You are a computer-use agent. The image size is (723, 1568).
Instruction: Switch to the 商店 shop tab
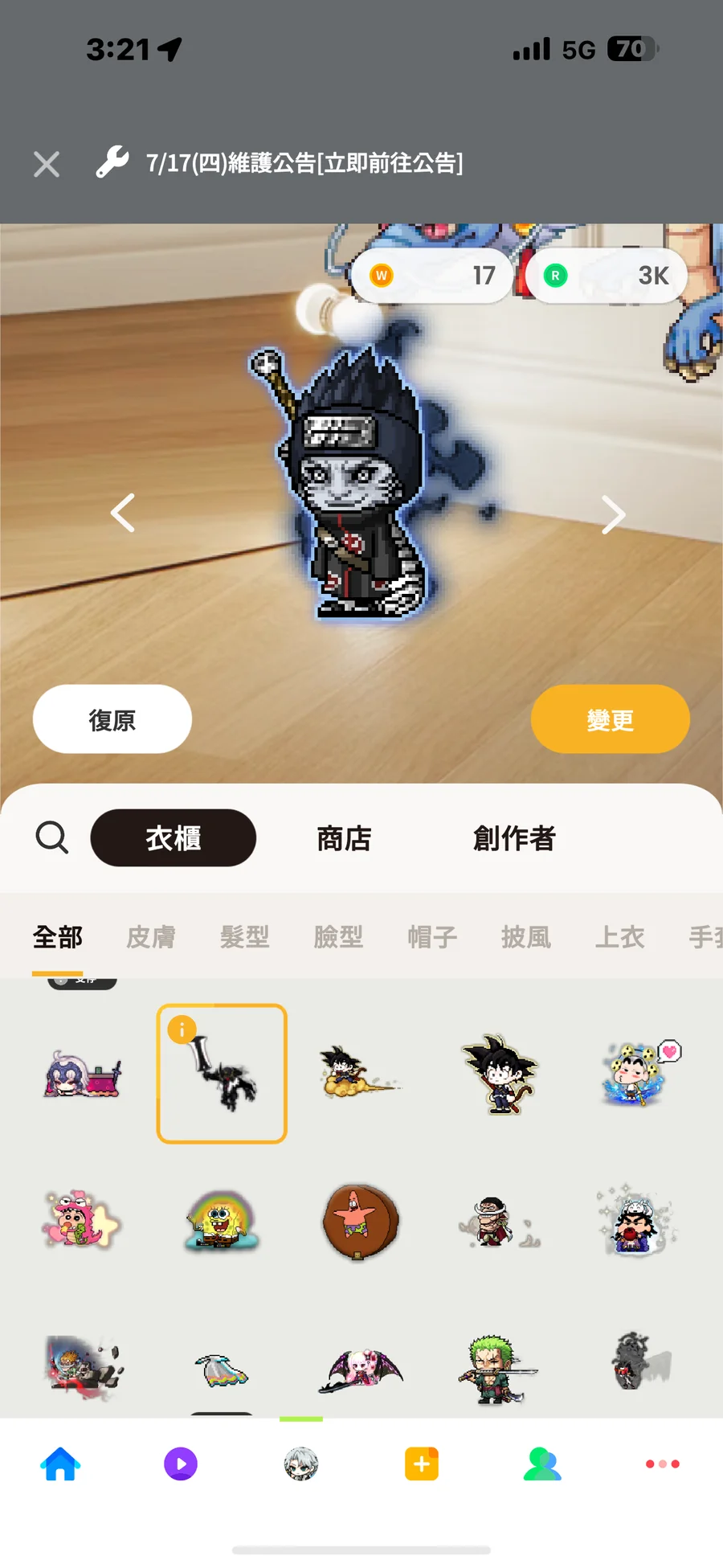click(x=344, y=838)
